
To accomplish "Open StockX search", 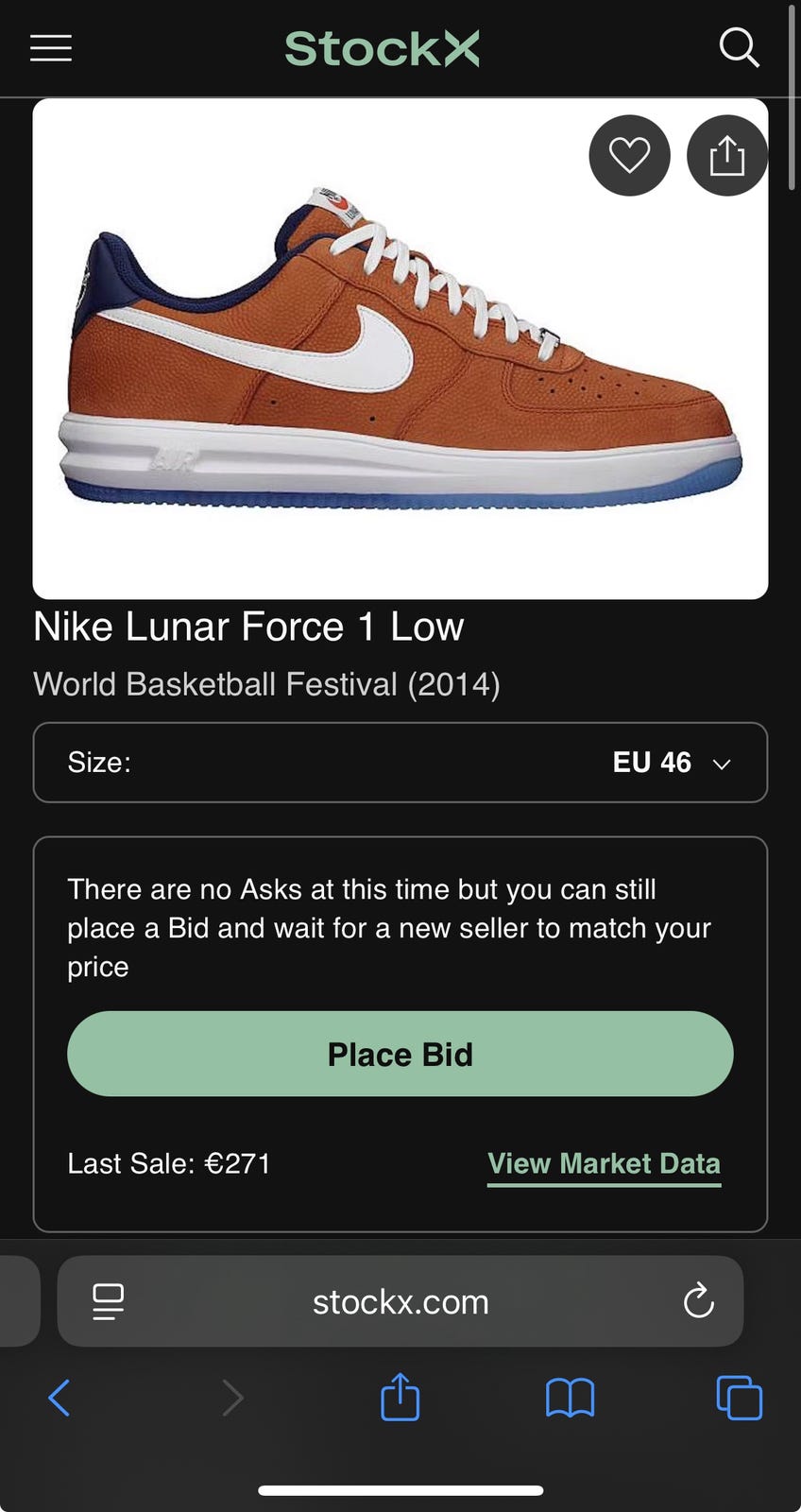I will pos(739,47).
